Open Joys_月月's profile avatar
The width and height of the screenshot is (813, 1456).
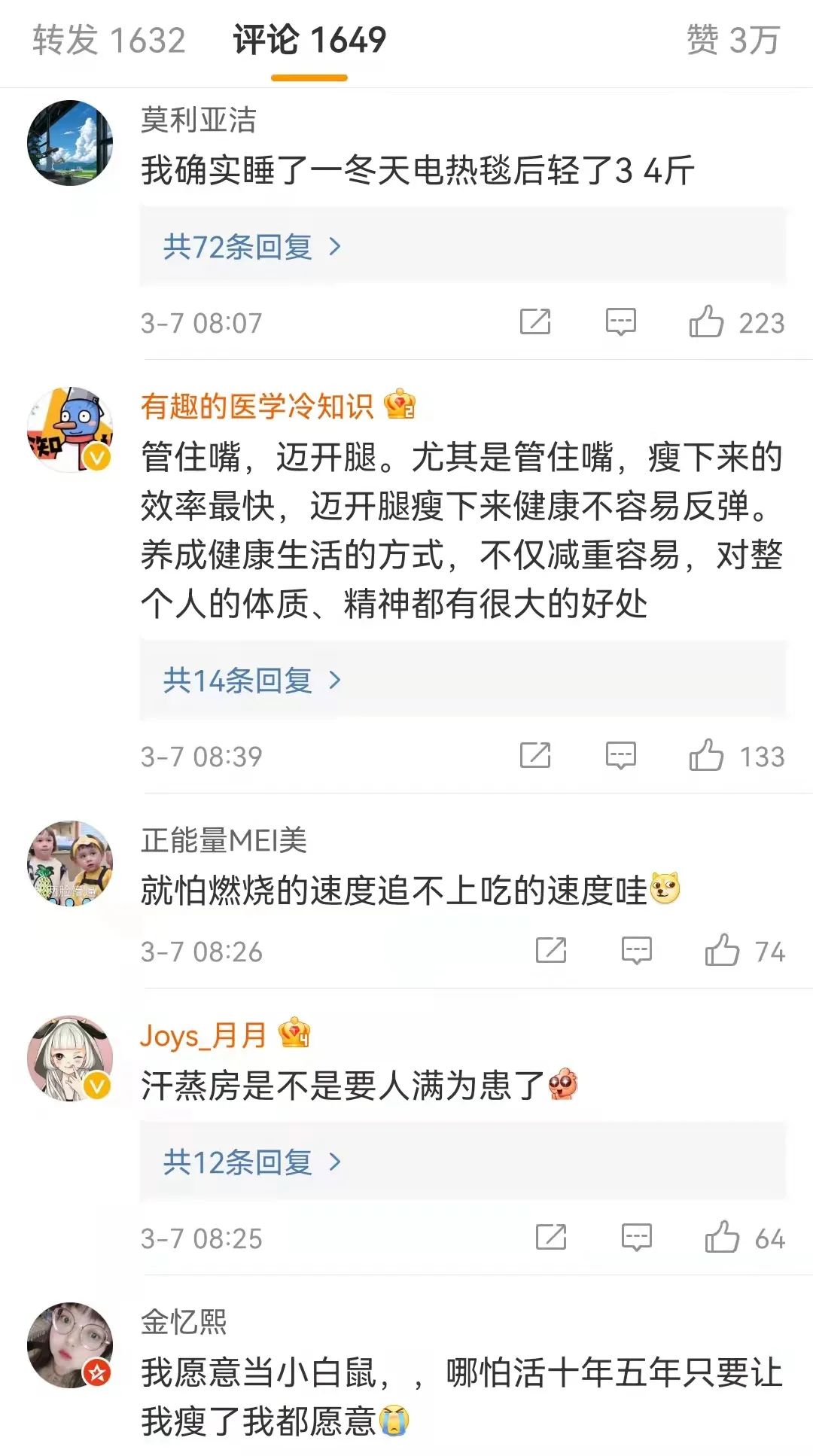click(x=70, y=1058)
